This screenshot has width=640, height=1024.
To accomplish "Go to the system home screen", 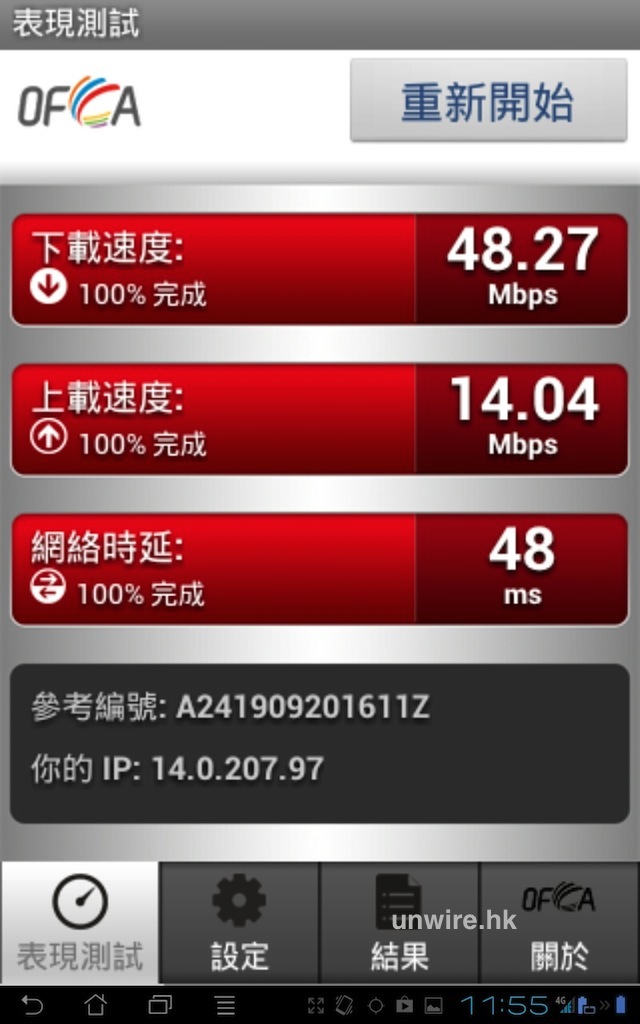I will coord(95,1004).
